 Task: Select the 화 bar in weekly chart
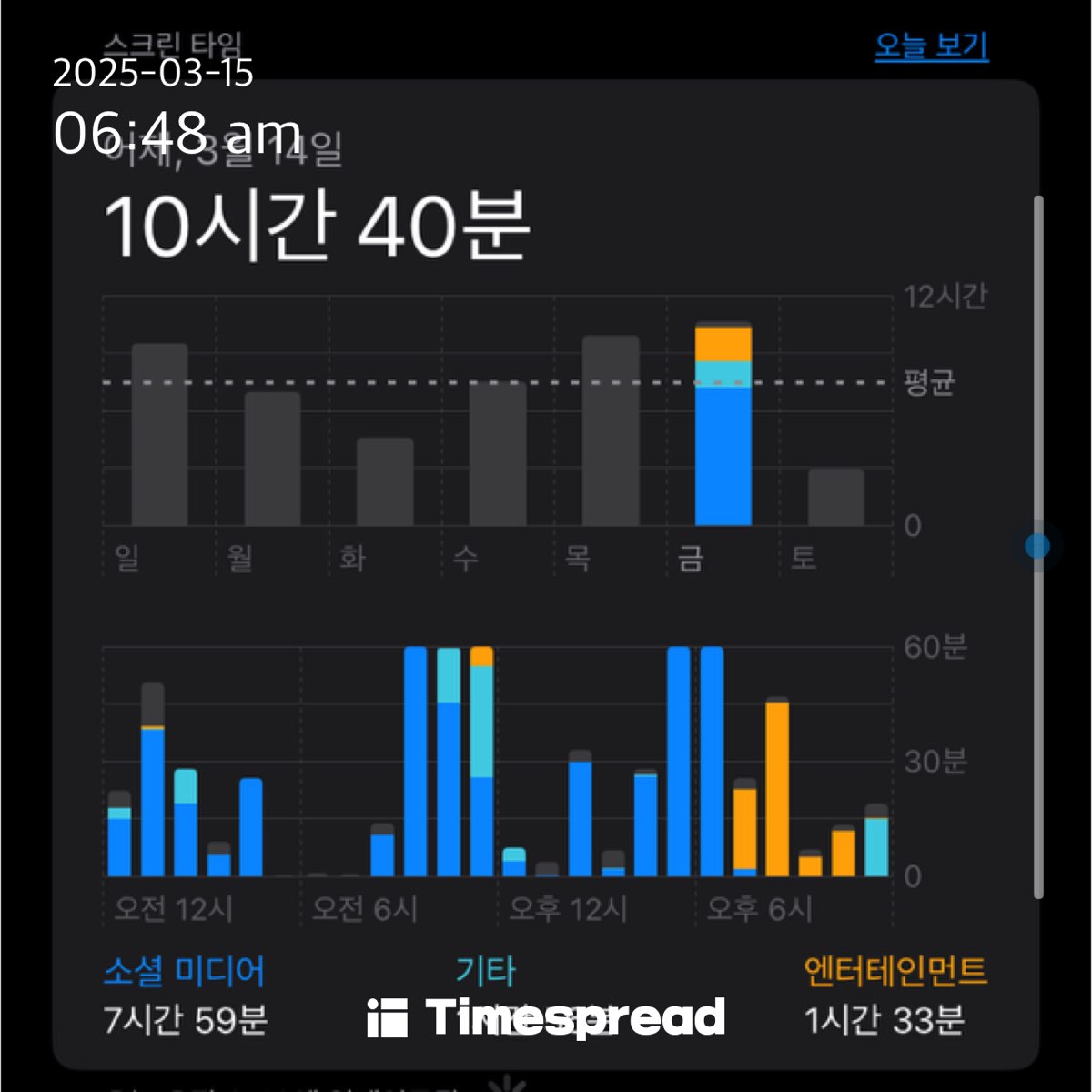point(385,481)
